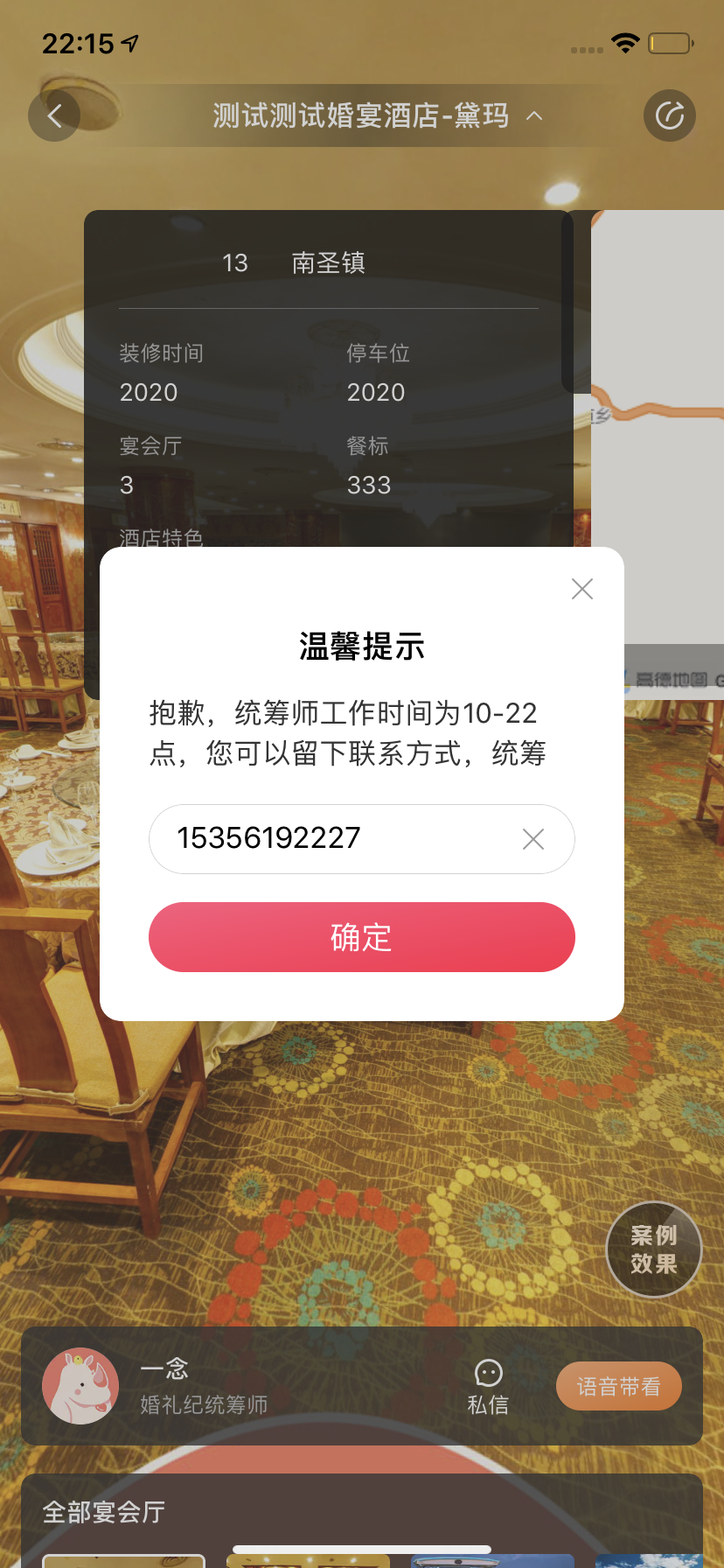Clear the phone number field
This screenshot has height=1568, width=724.
533,839
